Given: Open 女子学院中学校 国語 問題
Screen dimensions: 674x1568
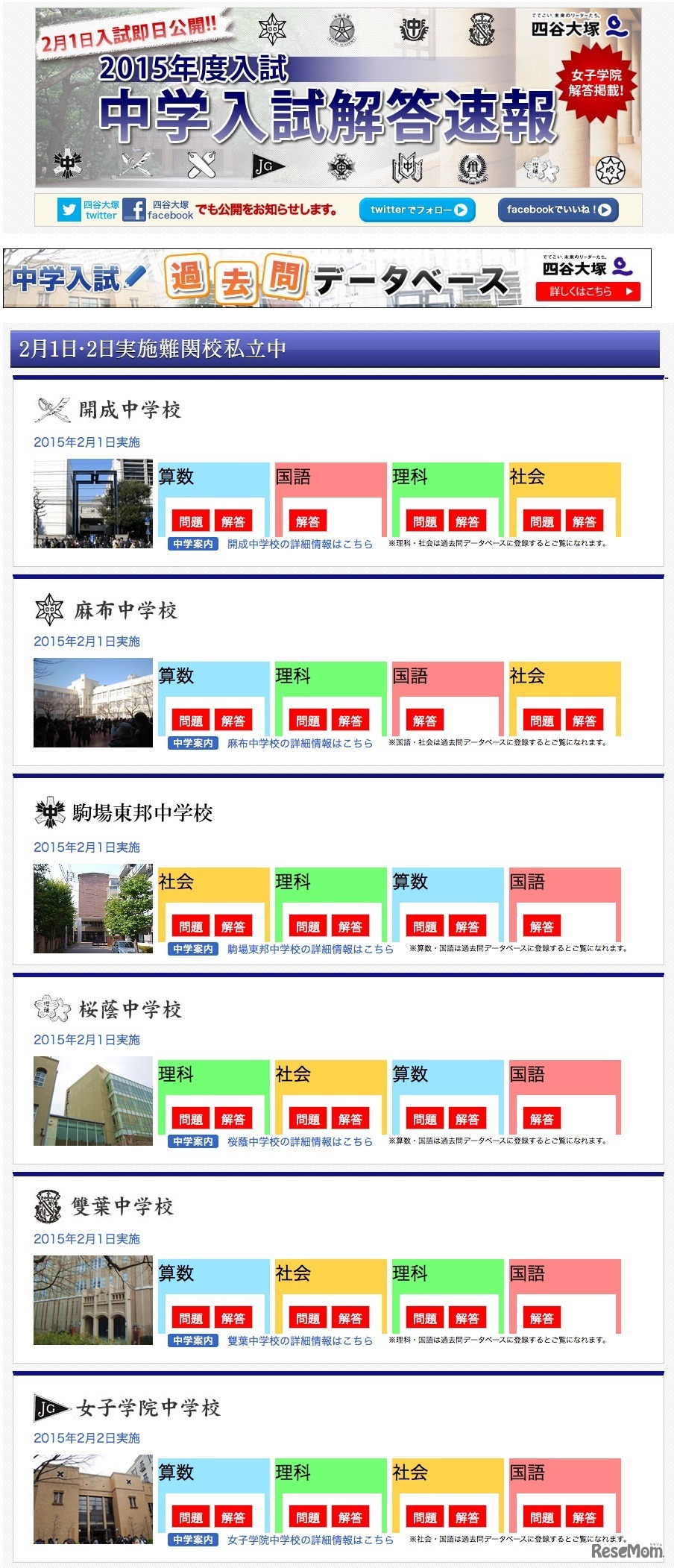Looking at the screenshot, I should (x=542, y=1517).
